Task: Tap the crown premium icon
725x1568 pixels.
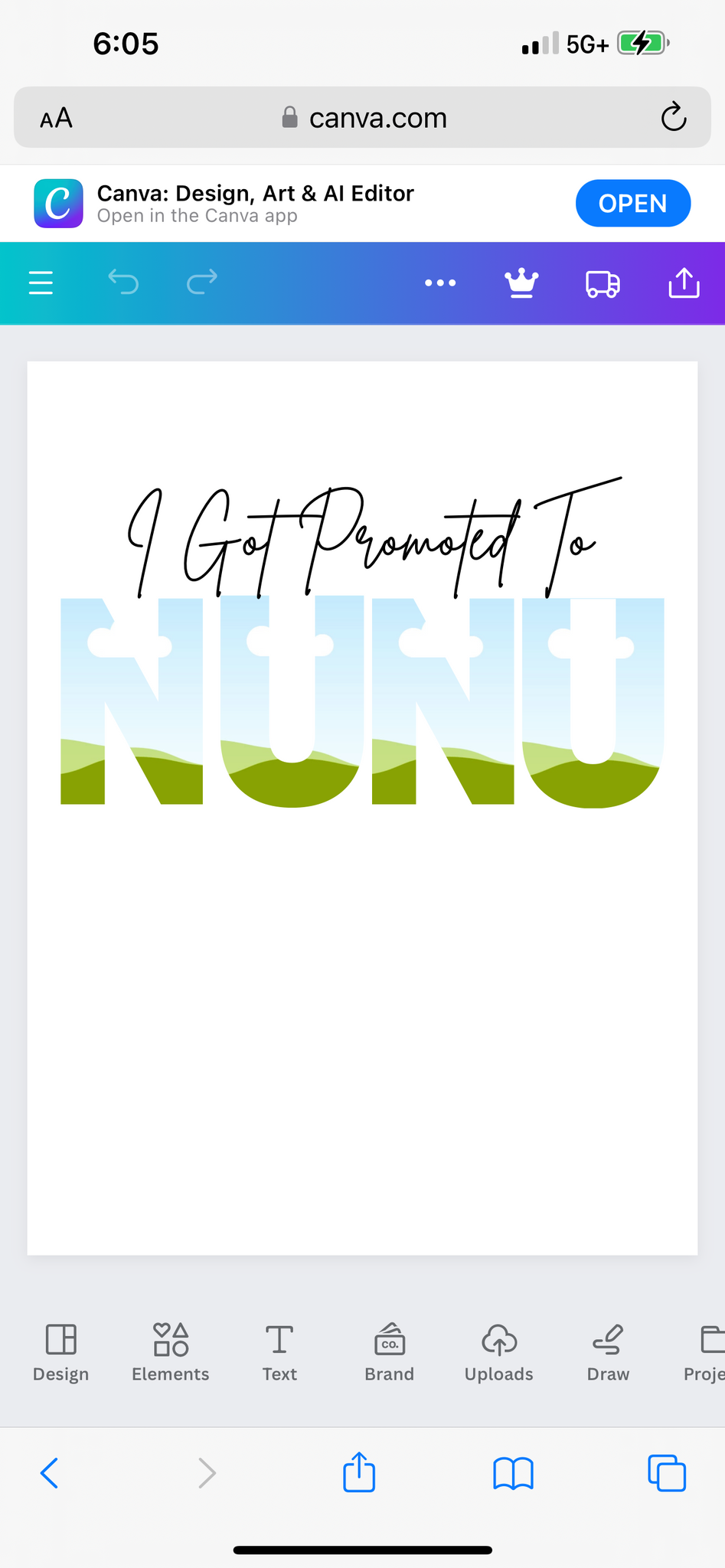Action: pyautogui.click(x=521, y=283)
